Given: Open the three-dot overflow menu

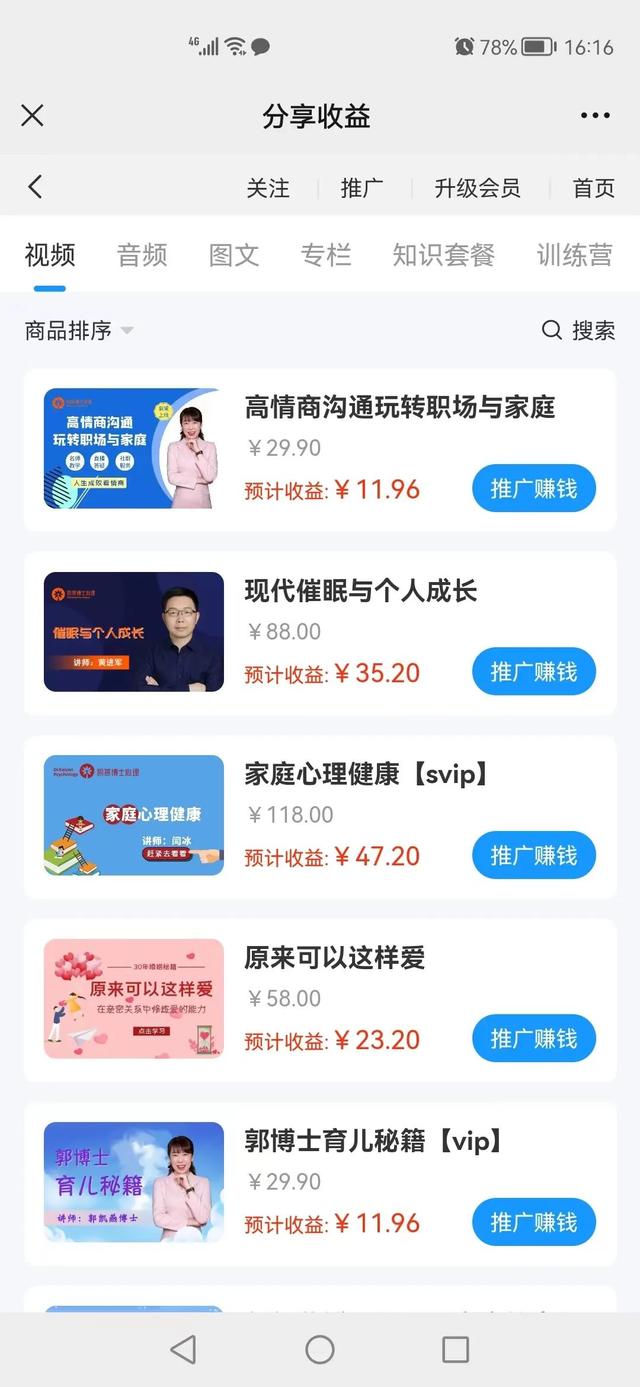Looking at the screenshot, I should click(595, 115).
